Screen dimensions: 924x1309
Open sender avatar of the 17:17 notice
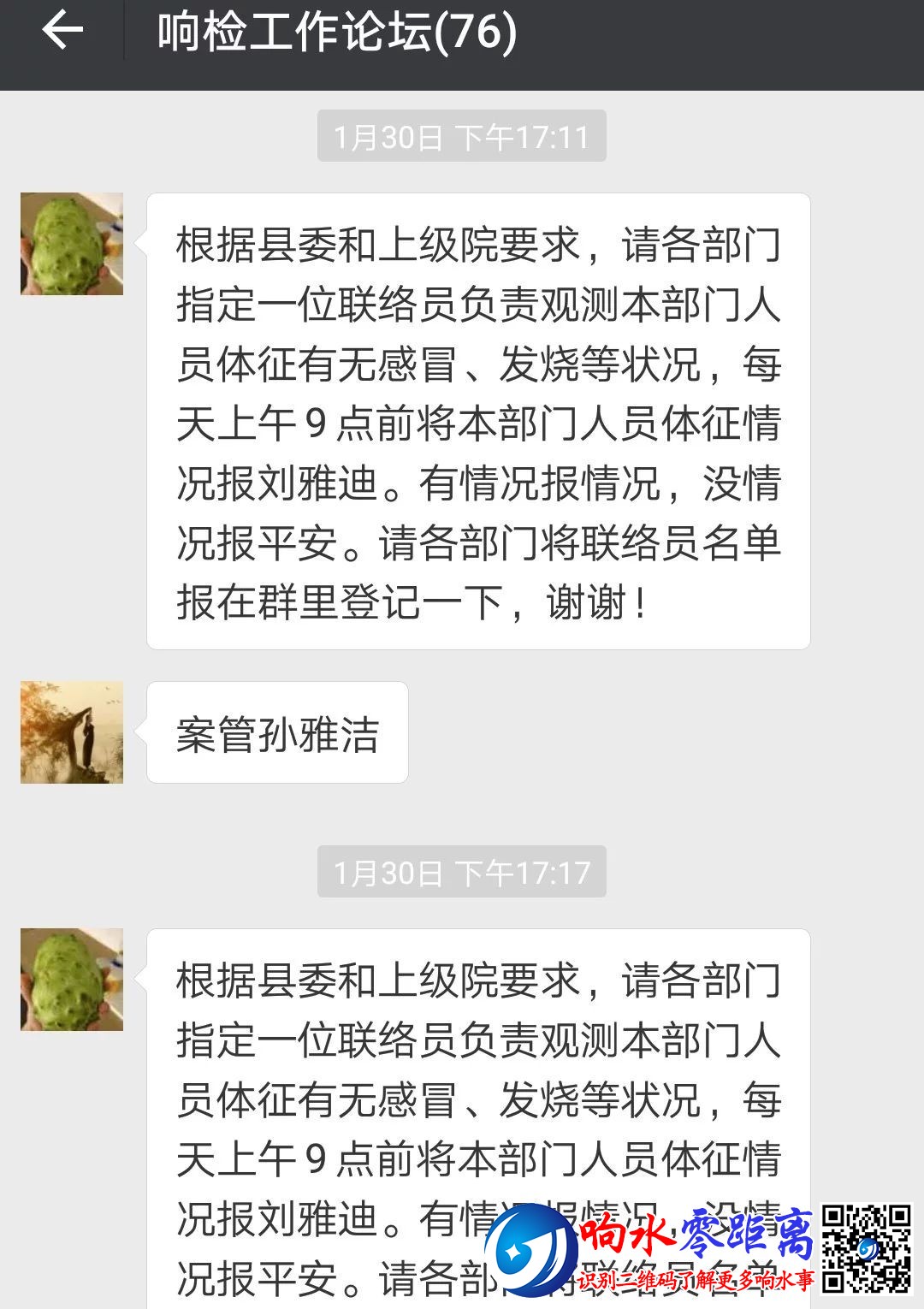point(72,980)
